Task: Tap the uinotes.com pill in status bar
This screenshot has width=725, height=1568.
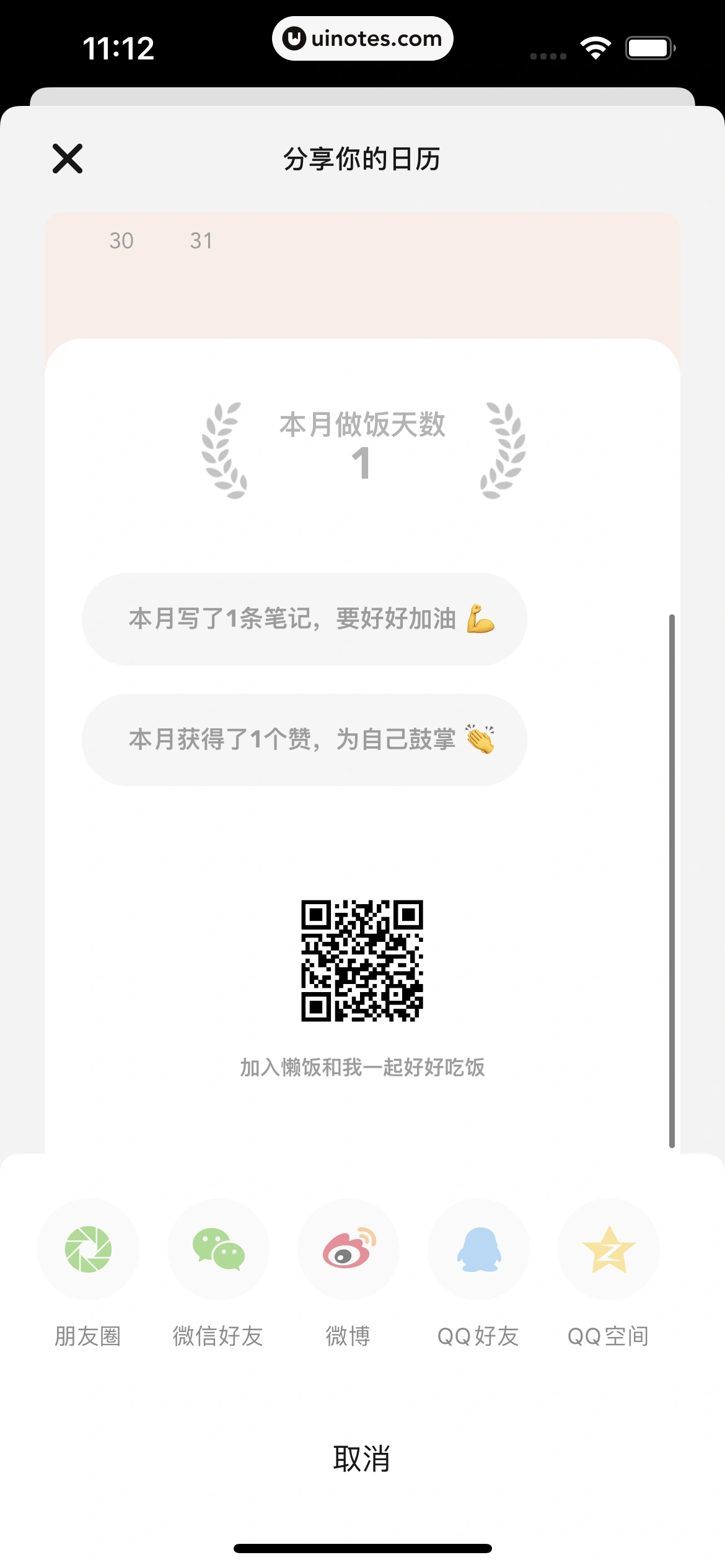Action: (362, 38)
